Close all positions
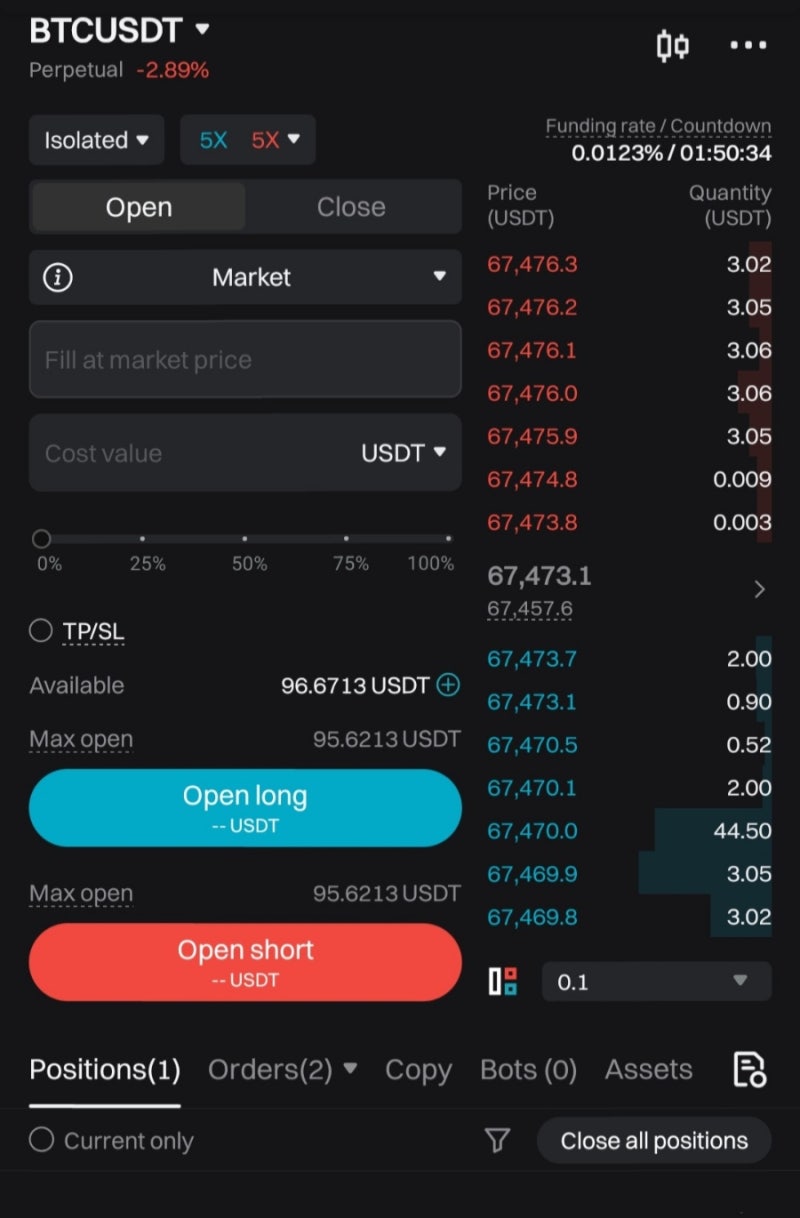The image size is (800, 1218). [654, 1141]
